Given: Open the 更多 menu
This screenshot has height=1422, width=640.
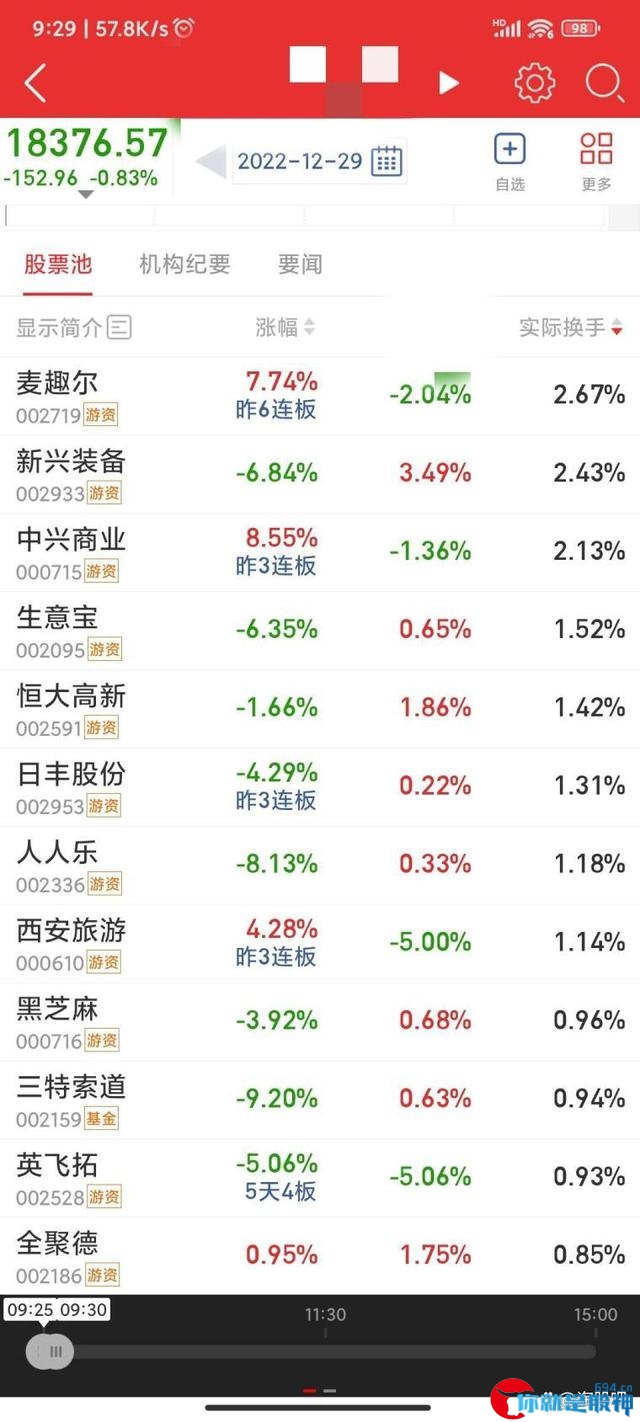Looking at the screenshot, I should [596, 162].
